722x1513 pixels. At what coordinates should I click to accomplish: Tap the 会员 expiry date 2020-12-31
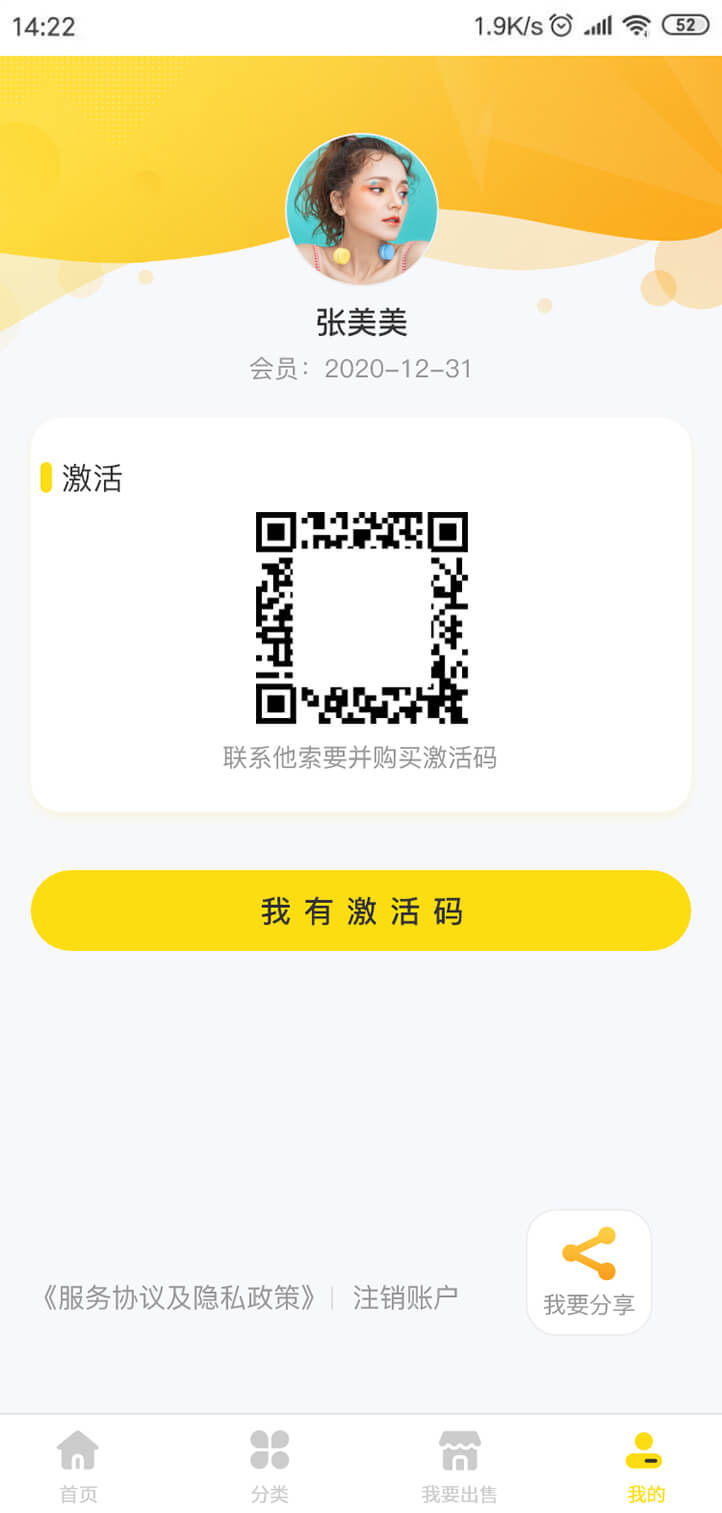[361, 369]
